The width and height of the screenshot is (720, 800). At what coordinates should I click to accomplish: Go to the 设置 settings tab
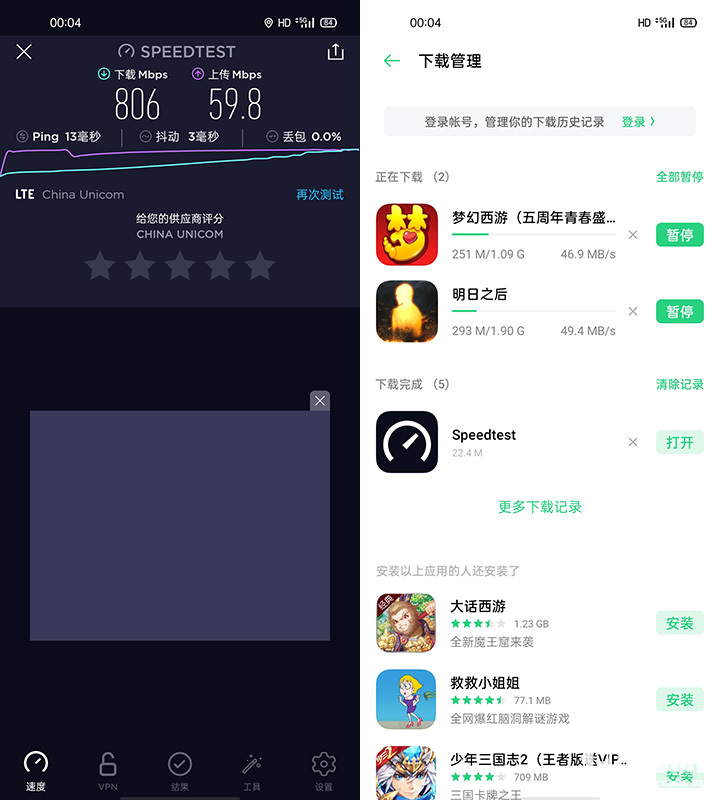(323, 770)
